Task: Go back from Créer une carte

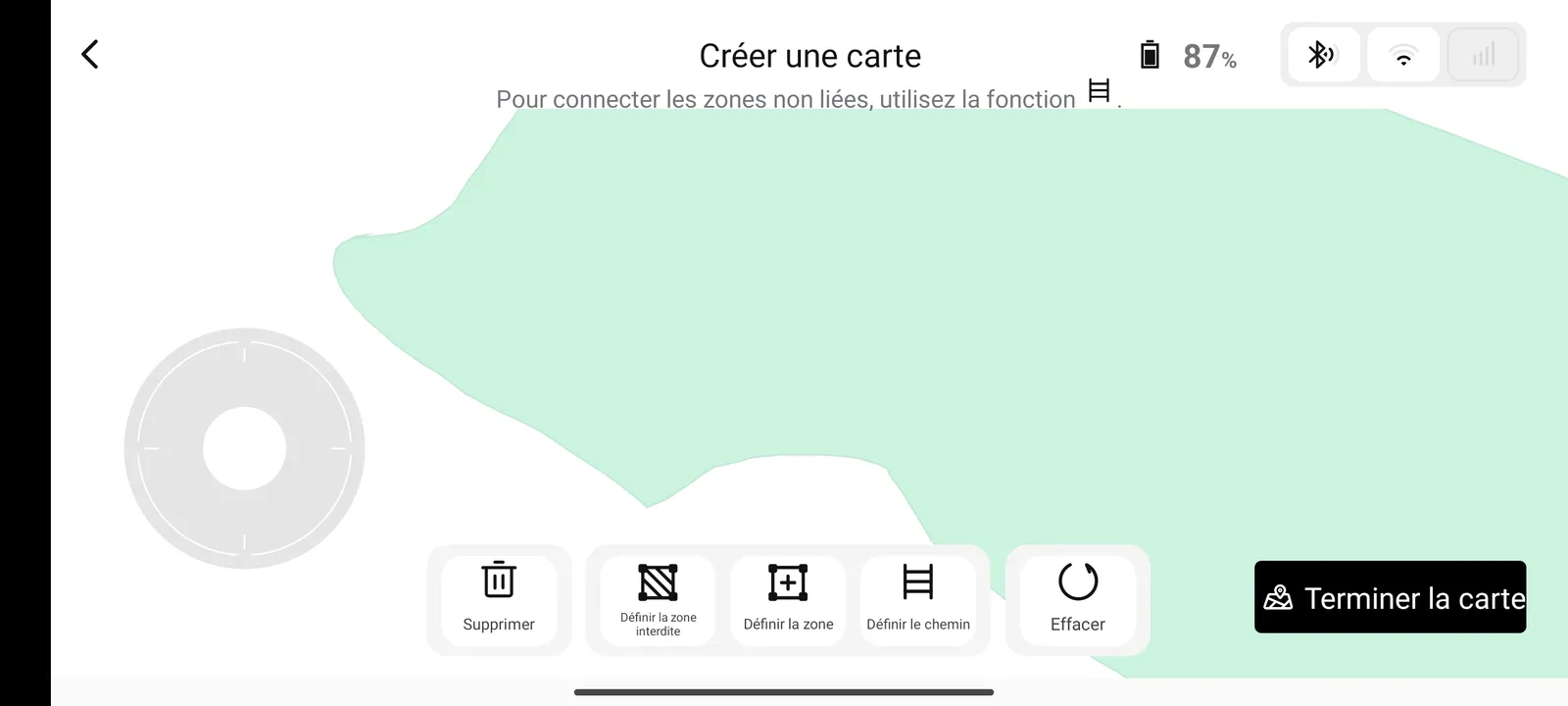Action: coord(90,54)
